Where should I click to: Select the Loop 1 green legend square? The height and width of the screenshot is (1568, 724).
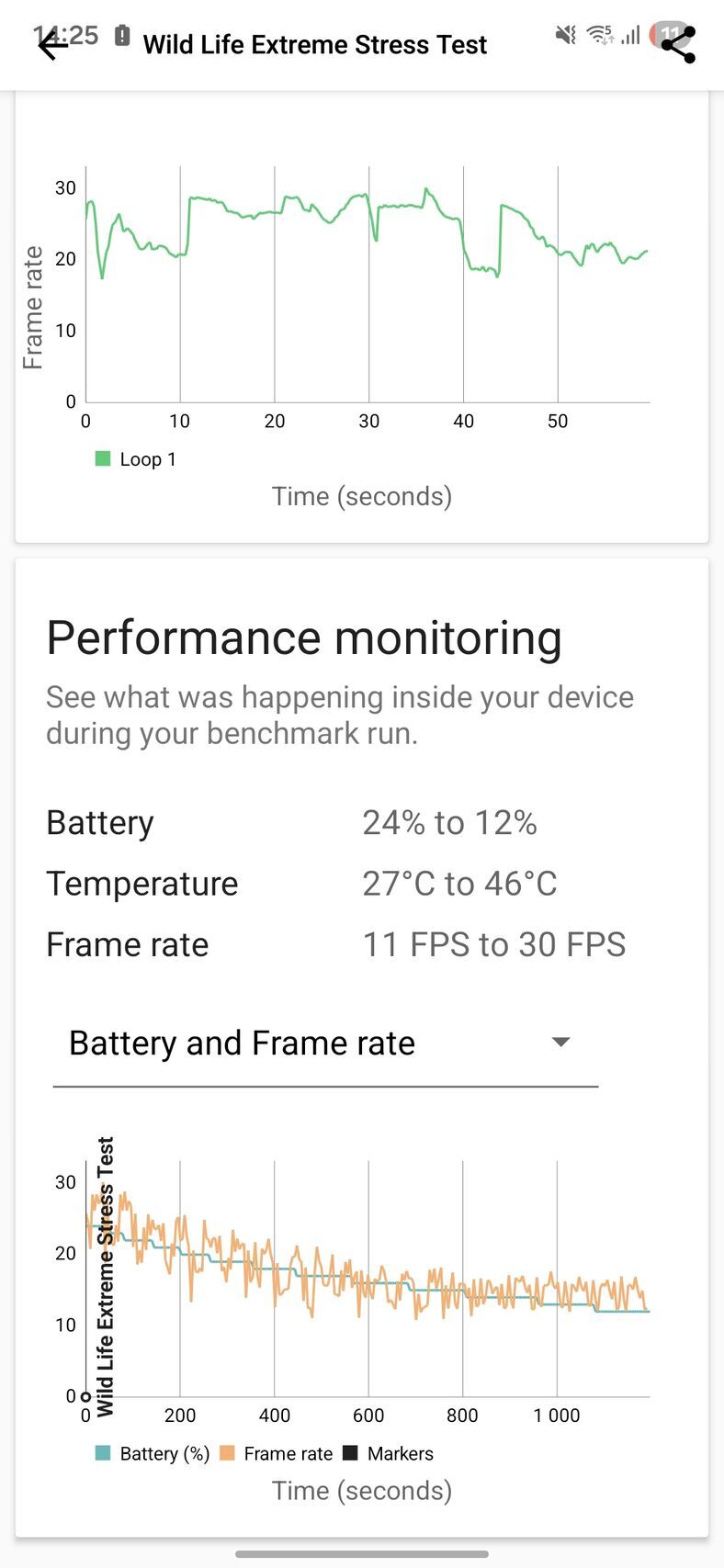pyautogui.click(x=103, y=458)
